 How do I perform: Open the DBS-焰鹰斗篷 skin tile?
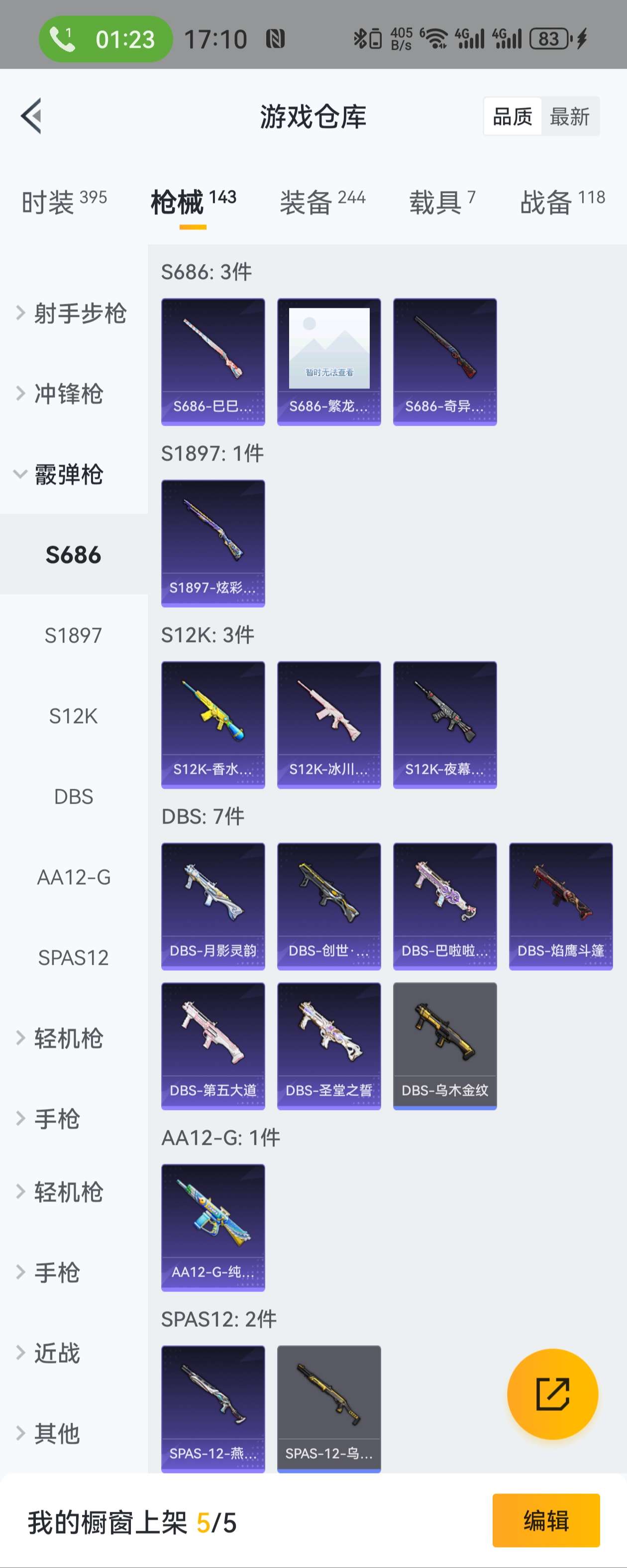(x=560, y=906)
